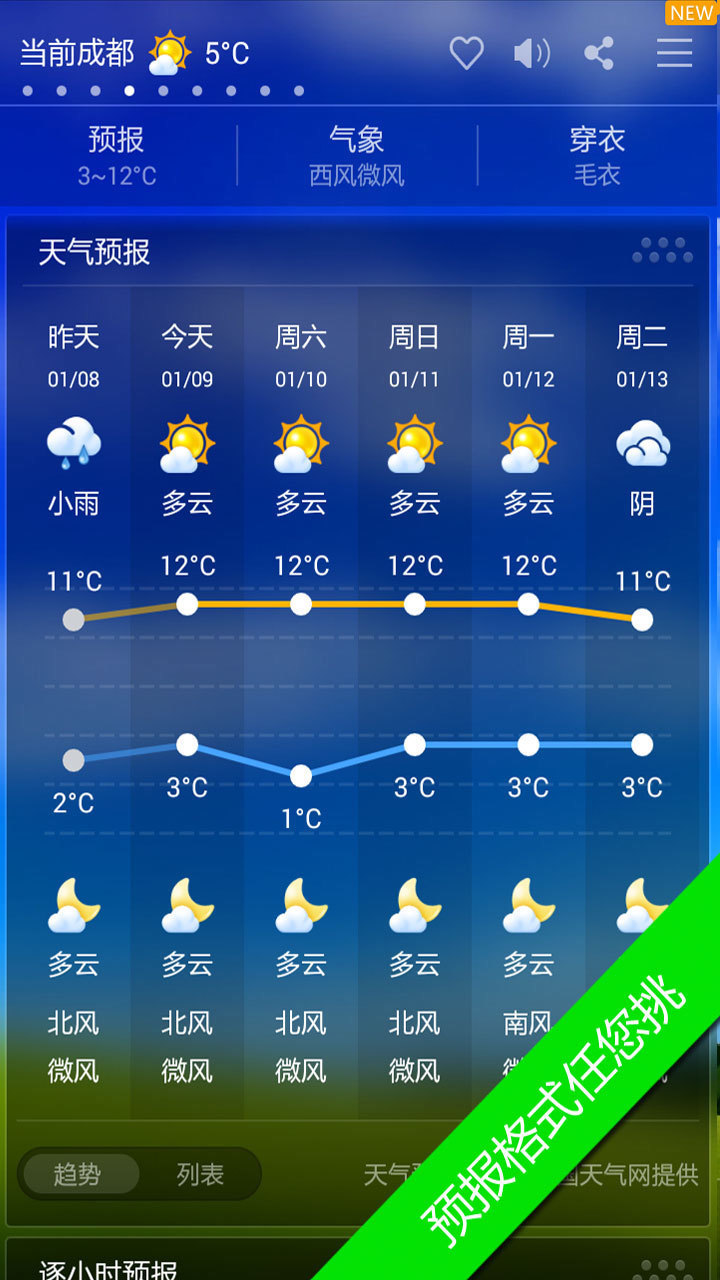Tap the NEW badge in corner

[x=692, y=13]
